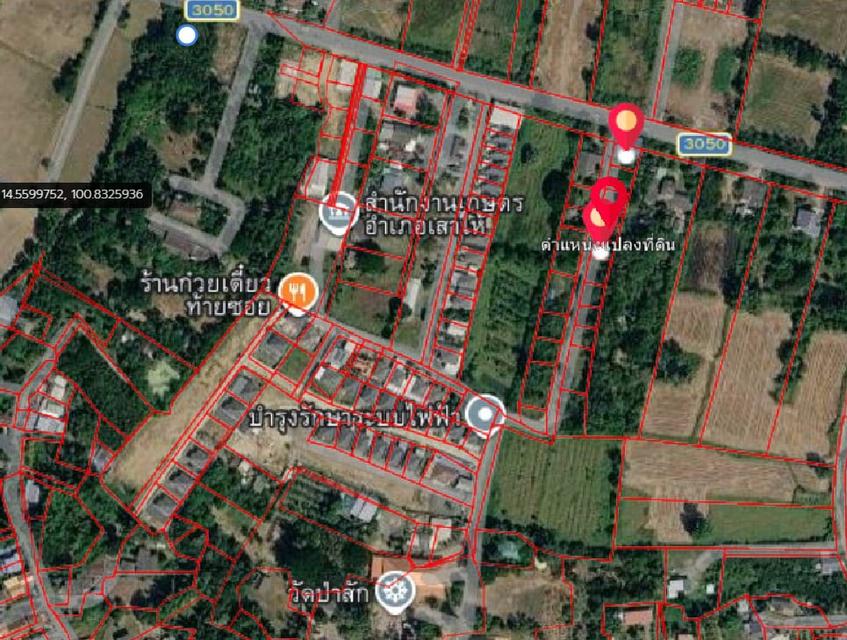Viewport: 847px width, 640px height.
Task: Open the วัดป่าสัก temple marker
Action: click(395, 589)
